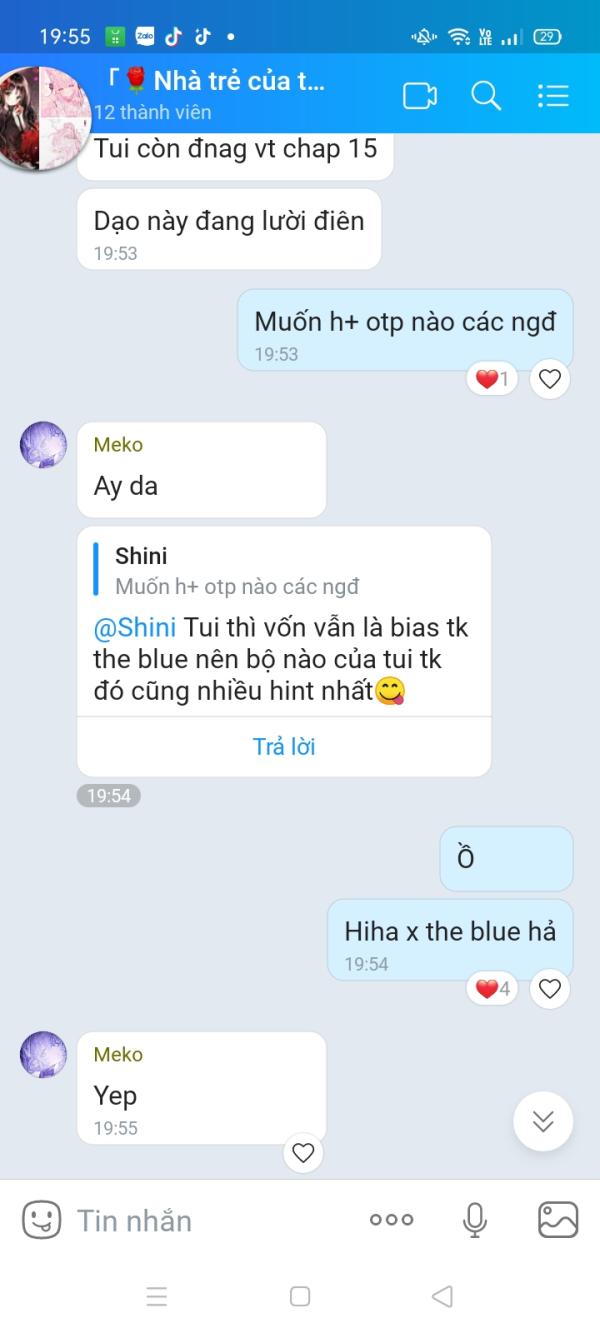Send a photo from the gallery

tap(558, 1220)
